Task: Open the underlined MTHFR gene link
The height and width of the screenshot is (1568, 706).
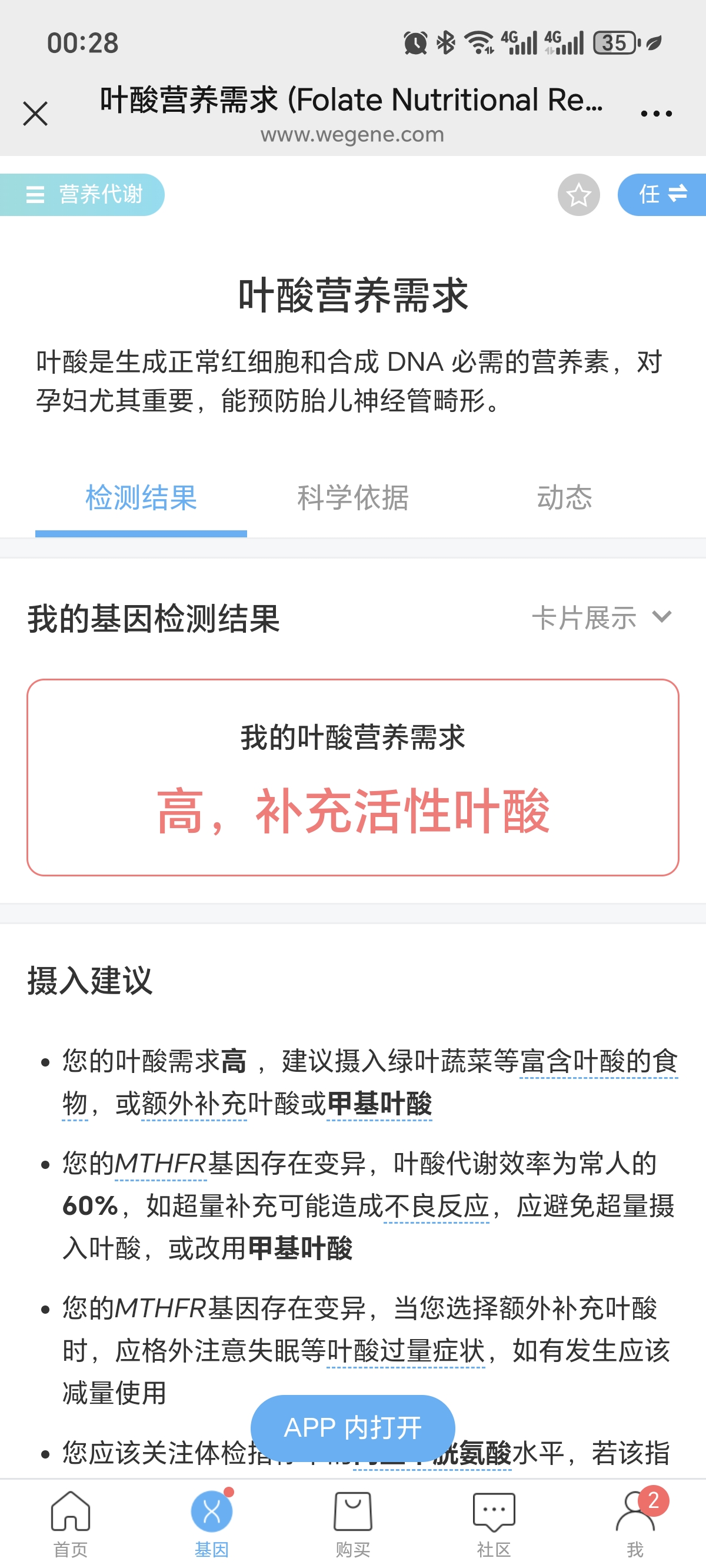Action: click(161, 1164)
